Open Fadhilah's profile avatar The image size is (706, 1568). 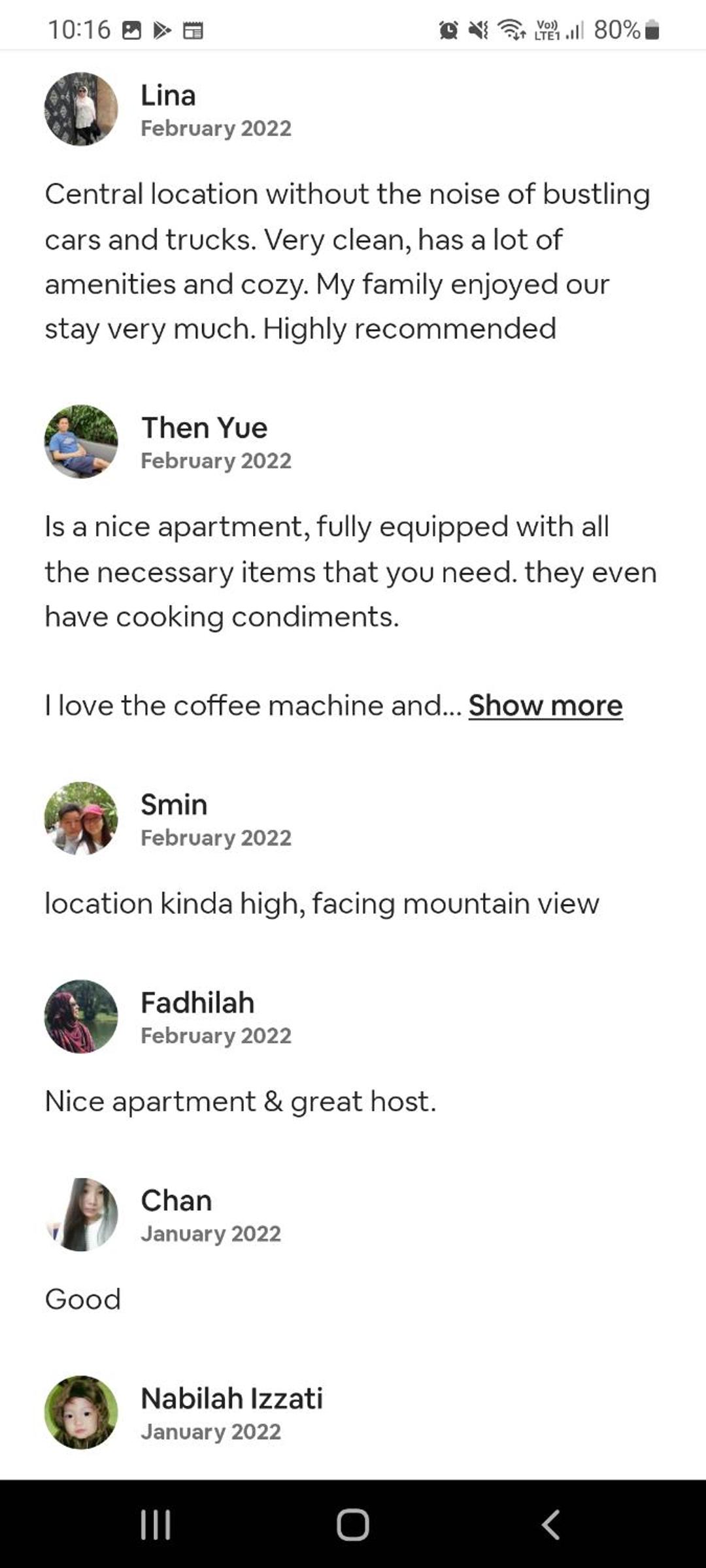(81, 1017)
